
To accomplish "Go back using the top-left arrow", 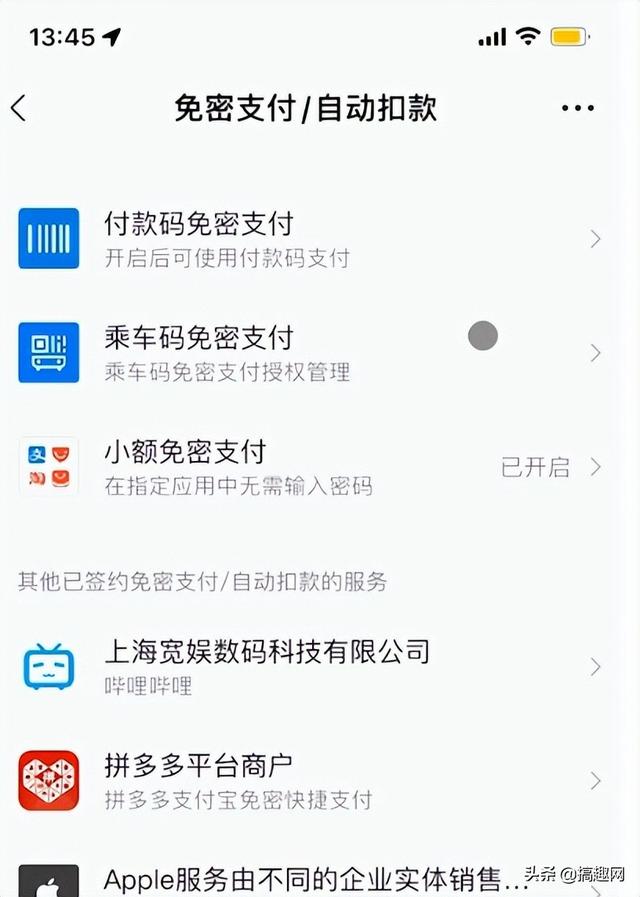I will [x=19, y=108].
